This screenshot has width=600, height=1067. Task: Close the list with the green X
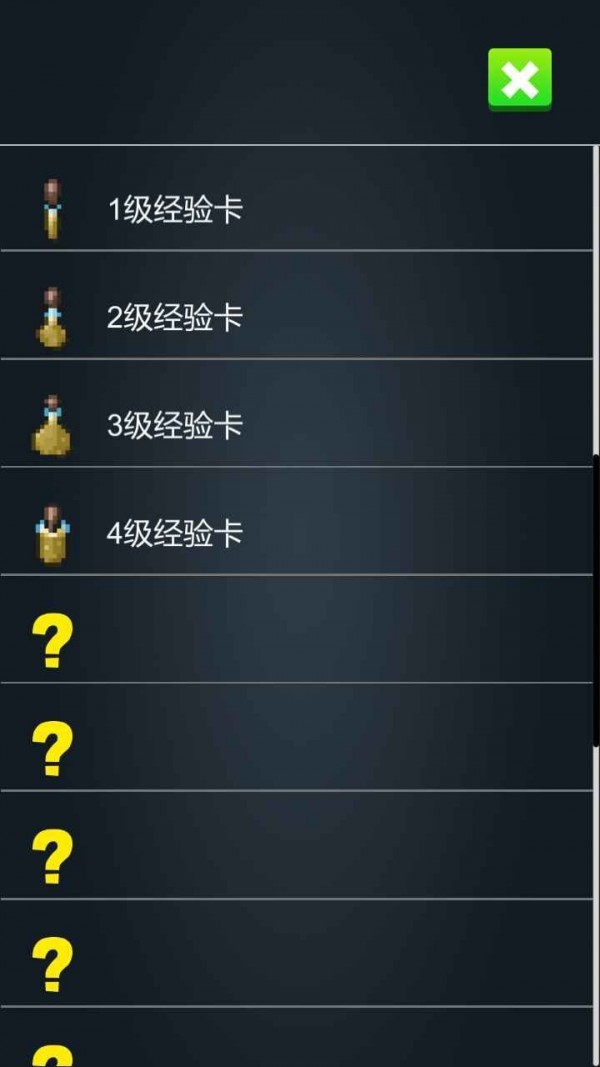(519, 79)
